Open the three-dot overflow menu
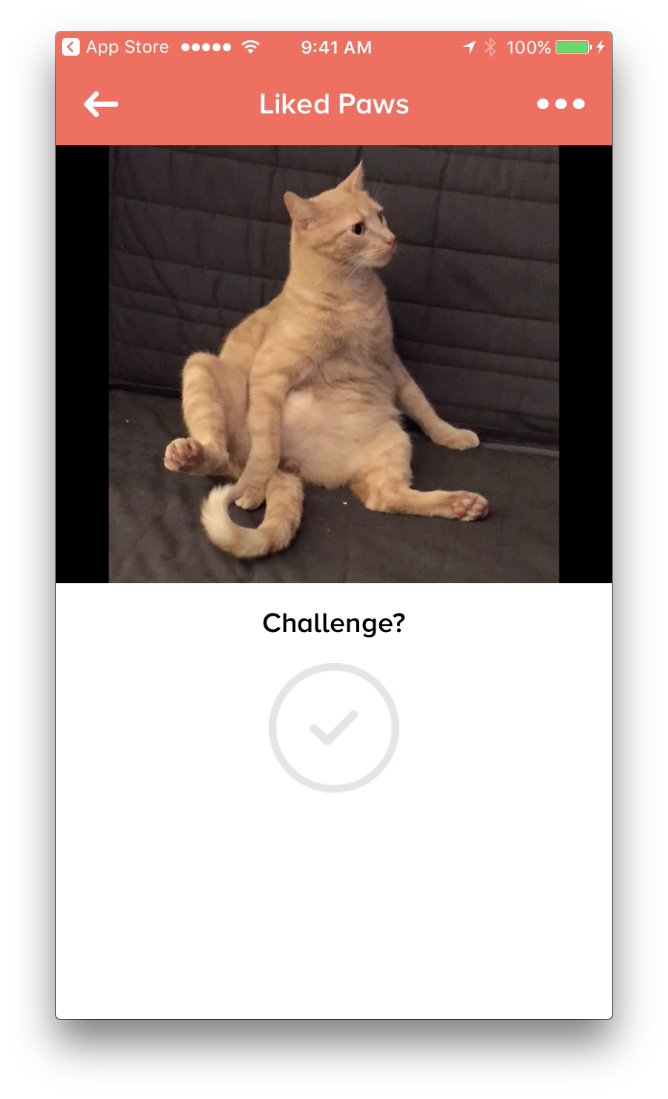This screenshot has height=1099, width=668. 560,104
